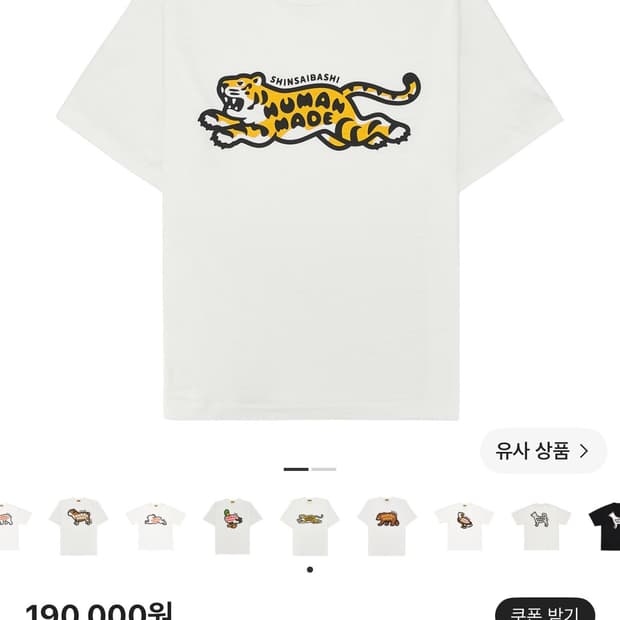Pick the black t-shirt thumbnail
620x620 pixels.
(x=604, y=526)
